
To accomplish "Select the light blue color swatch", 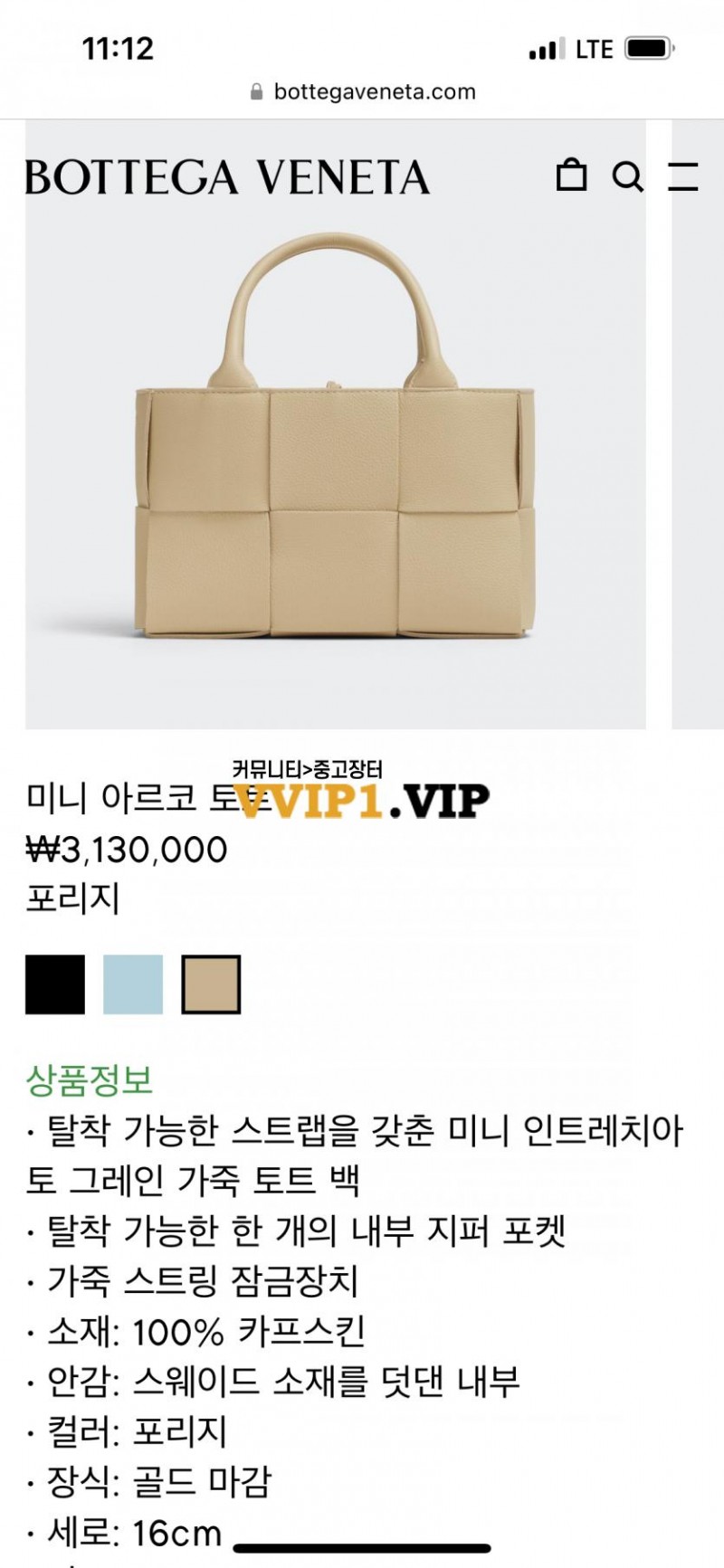I will 133,984.
